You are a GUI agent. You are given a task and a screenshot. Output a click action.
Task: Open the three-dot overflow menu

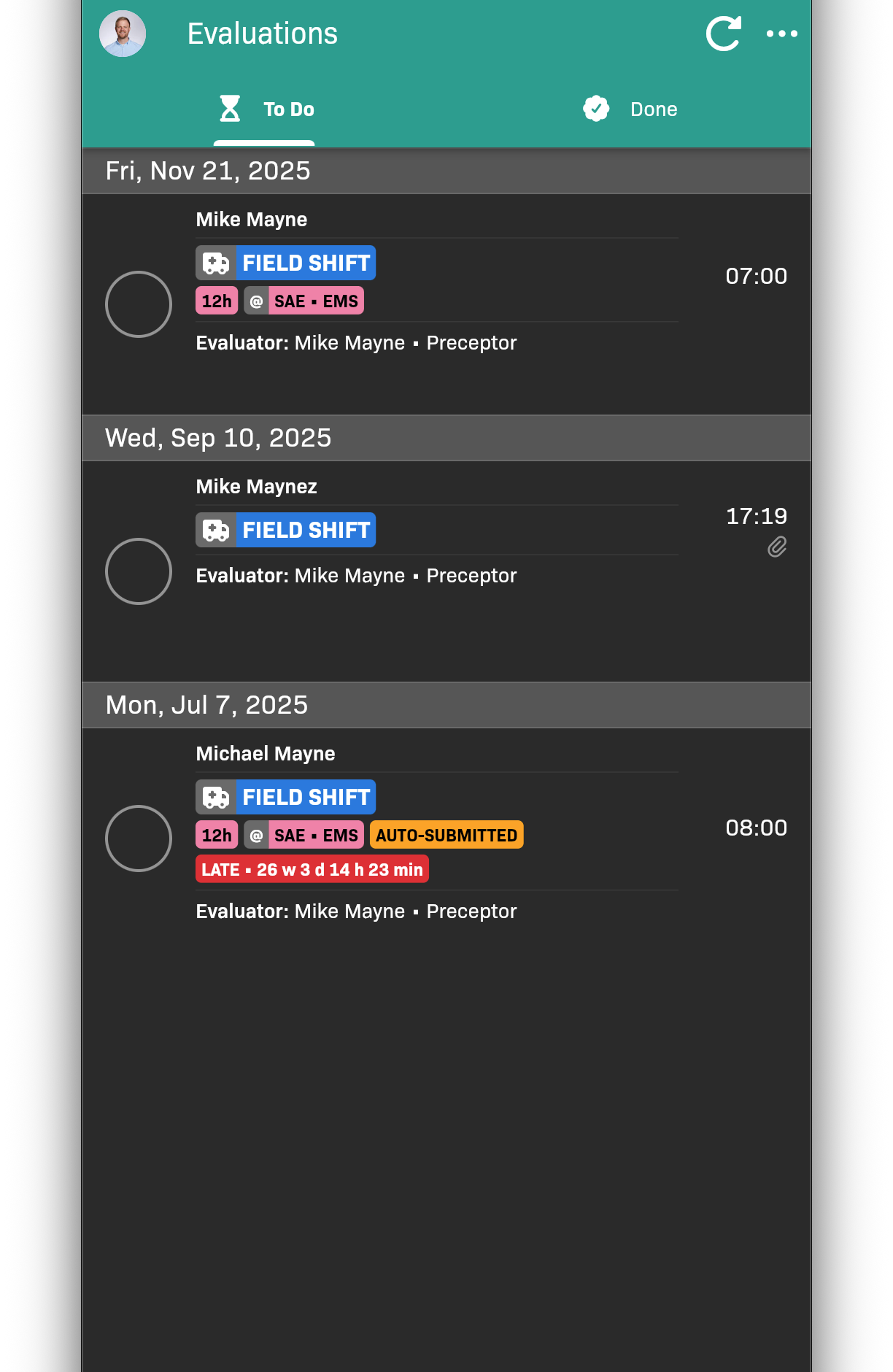tap(781, 34)
